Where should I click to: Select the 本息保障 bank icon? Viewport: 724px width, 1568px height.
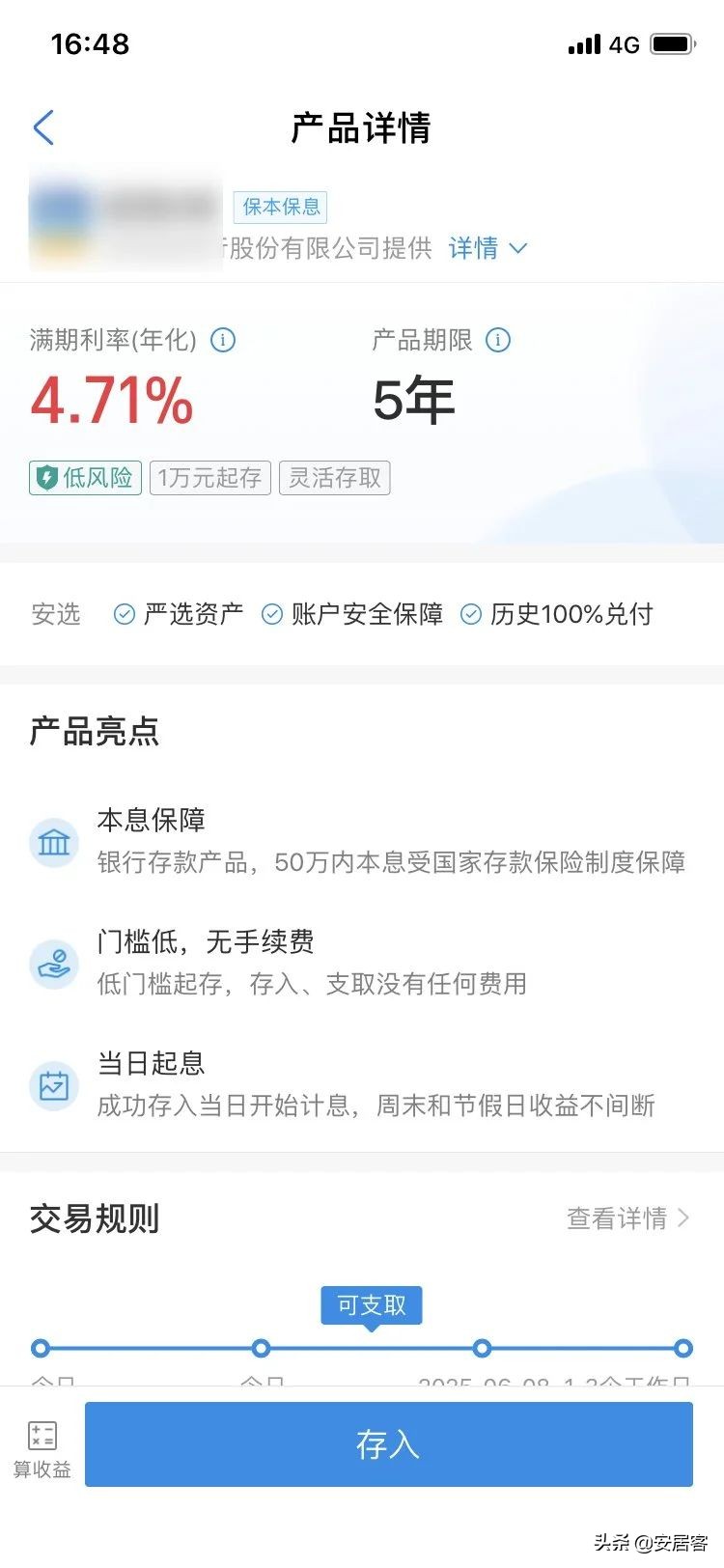[x=54, y=842]
